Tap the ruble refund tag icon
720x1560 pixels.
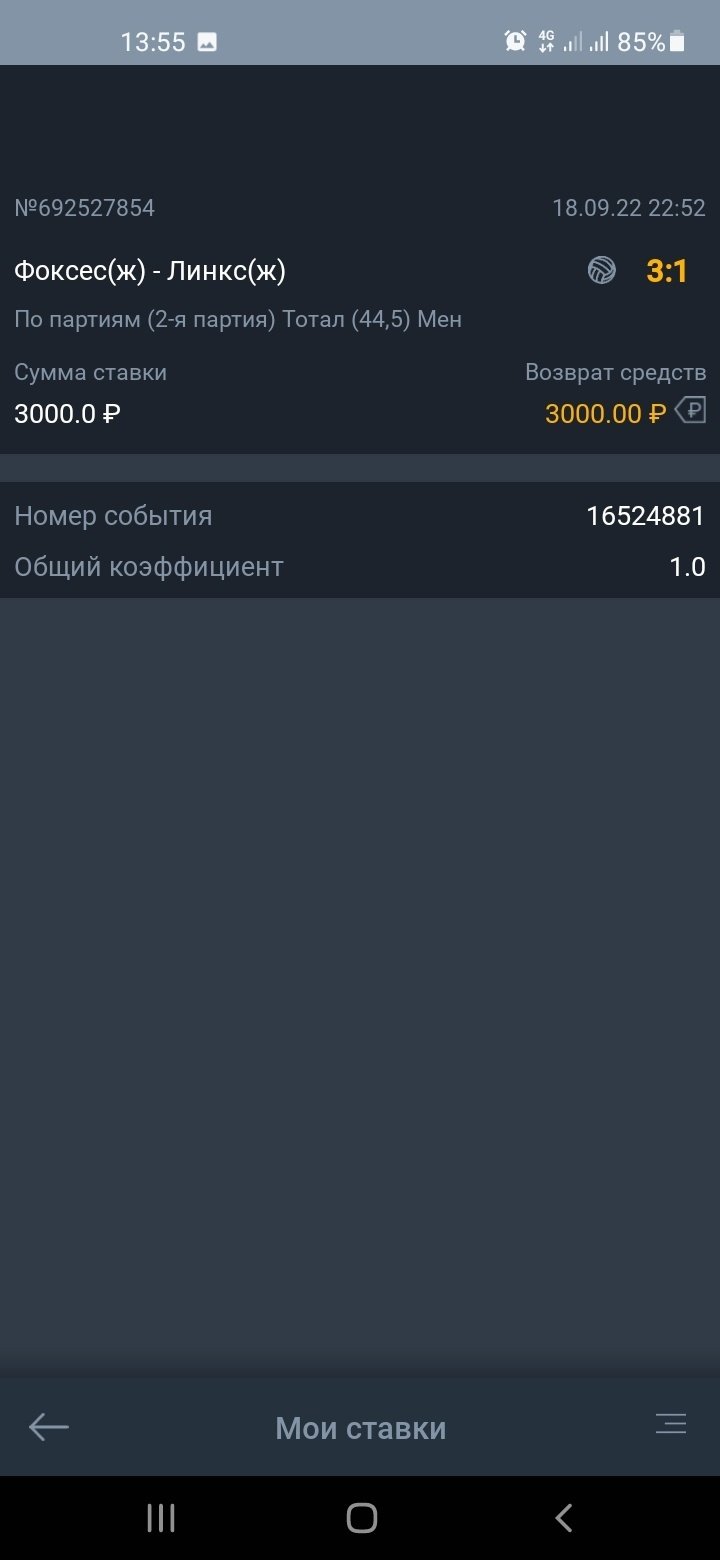coord(690,410)
